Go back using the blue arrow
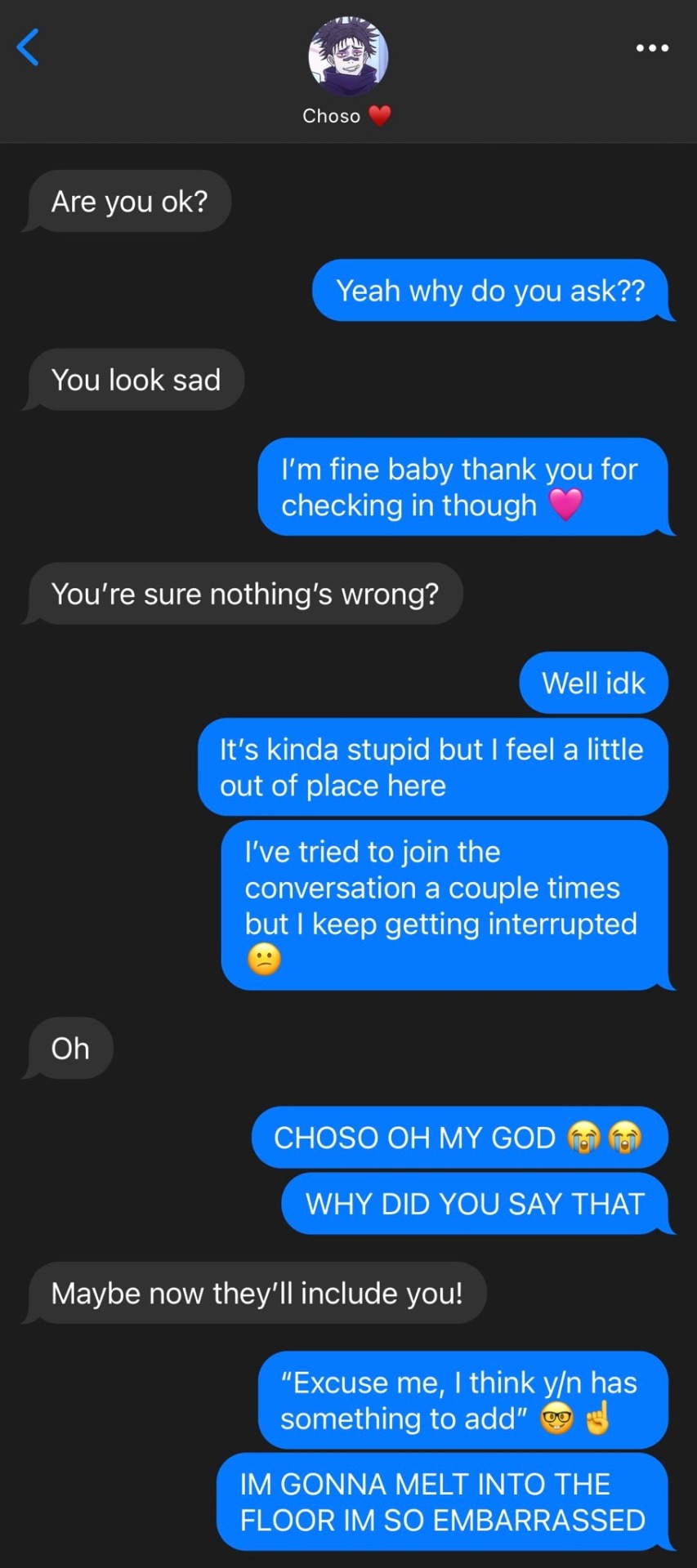This screenshot has height=1568, width=697. pyautogui.click(x=29, y=47)
